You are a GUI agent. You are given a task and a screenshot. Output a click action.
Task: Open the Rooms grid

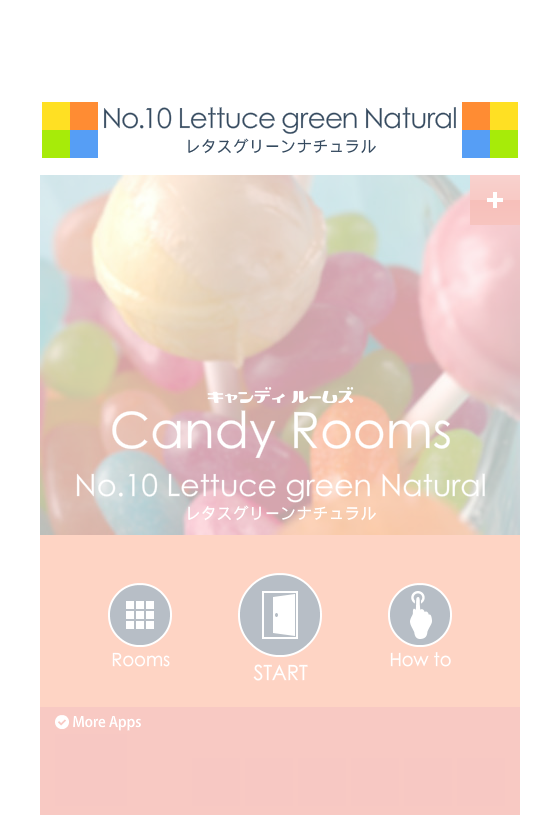click(140, 615)
